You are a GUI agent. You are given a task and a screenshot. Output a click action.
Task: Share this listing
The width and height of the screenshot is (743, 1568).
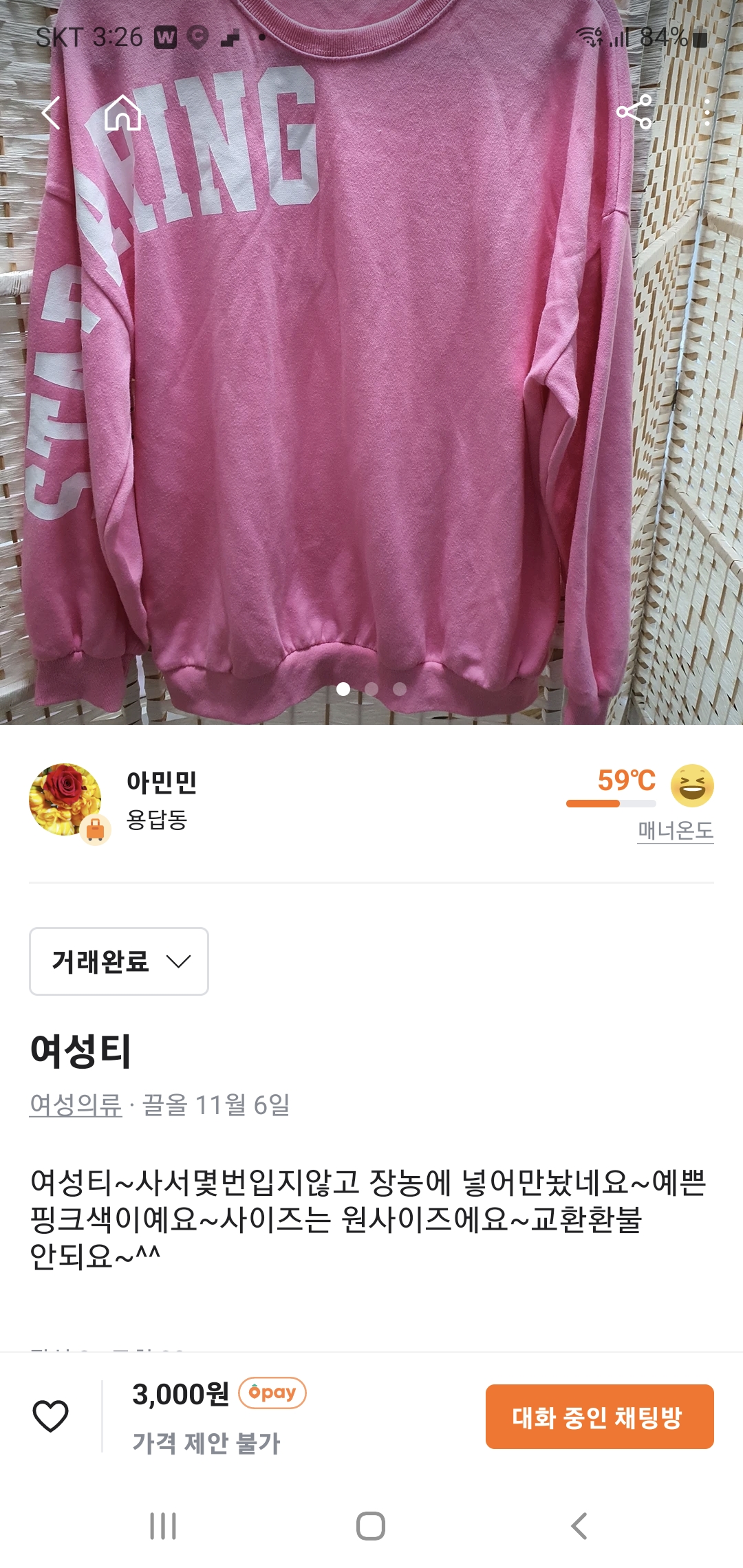click(x=634, y=112)
